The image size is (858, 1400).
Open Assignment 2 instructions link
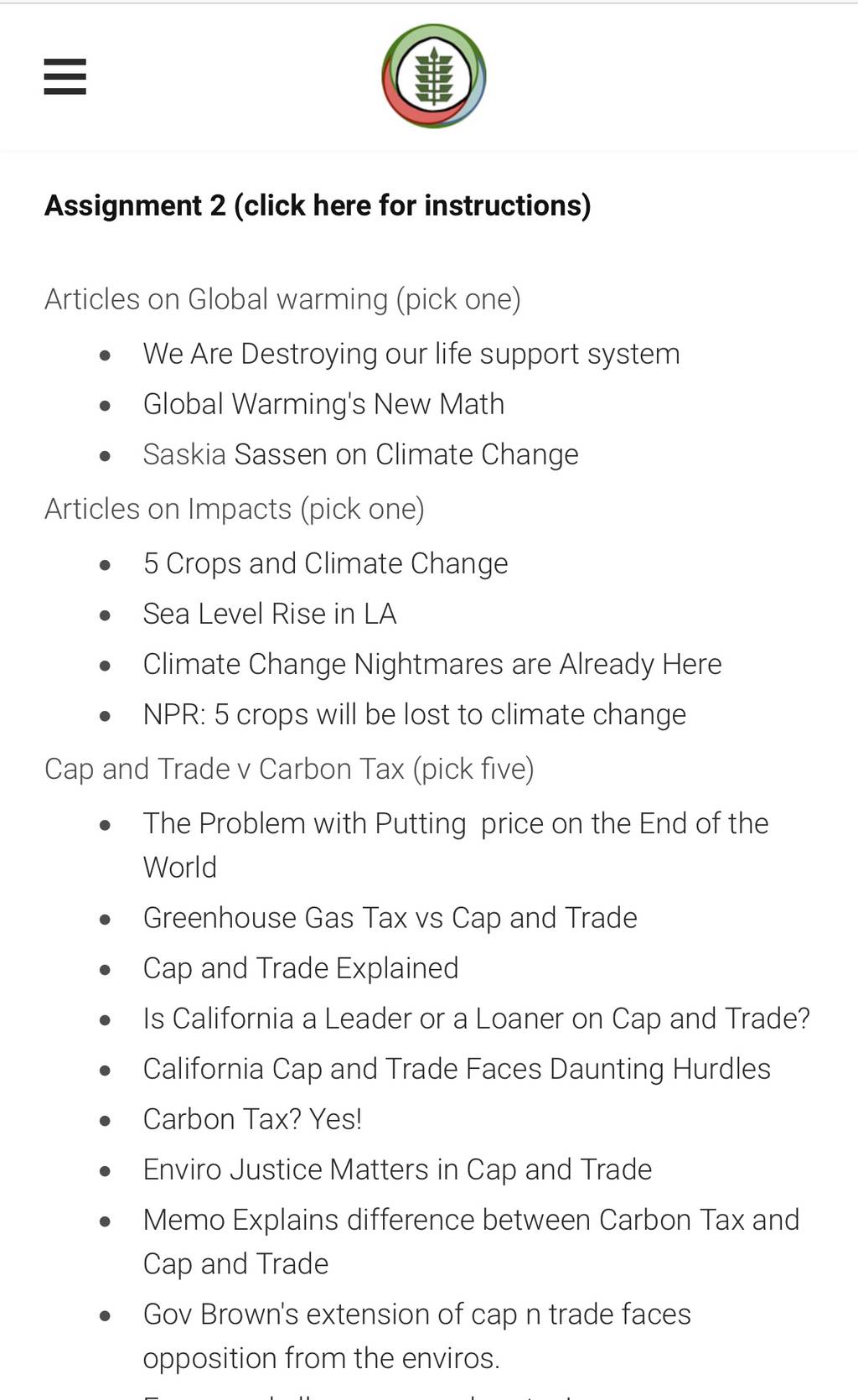pyautogui.click(x=318, y=205)
